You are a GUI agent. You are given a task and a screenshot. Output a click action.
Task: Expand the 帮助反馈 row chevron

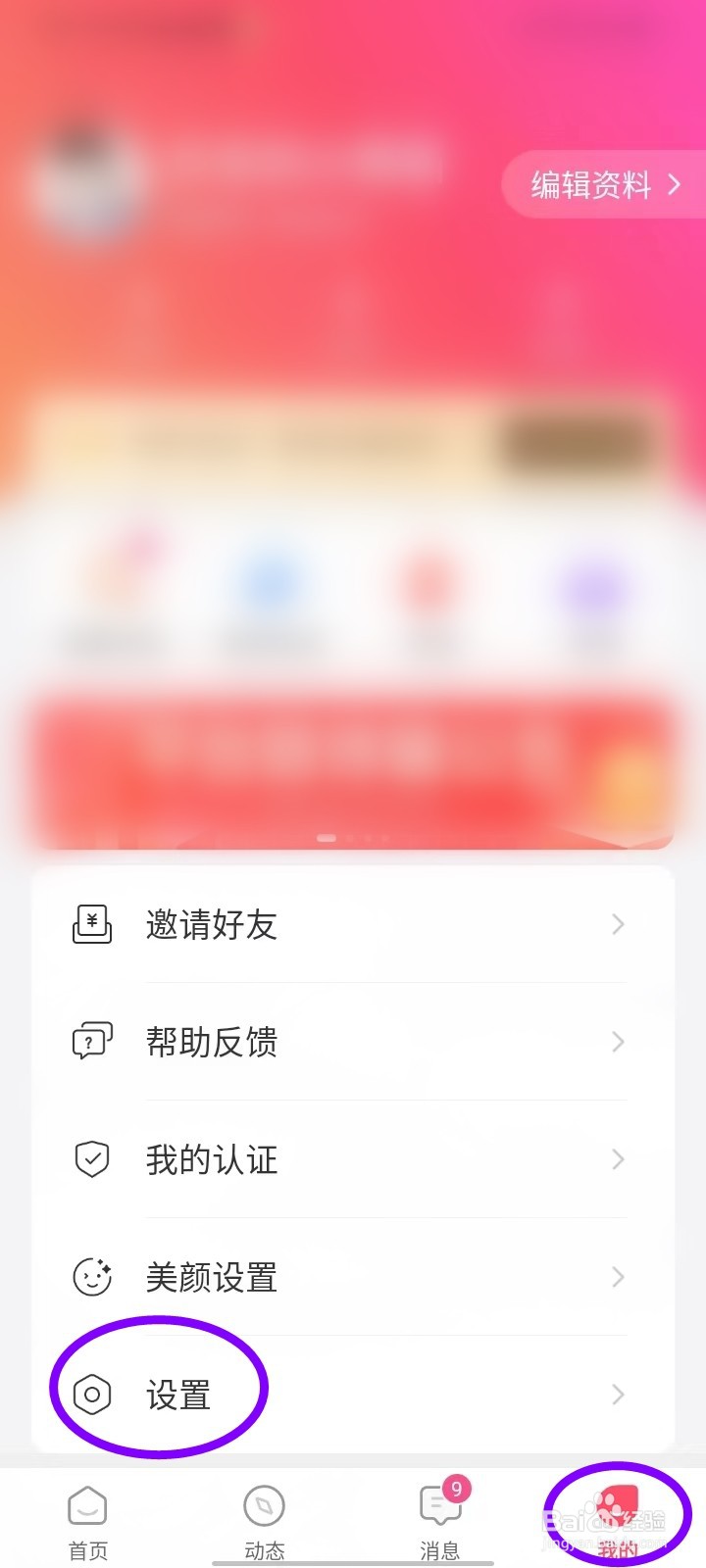[617, 1042]
